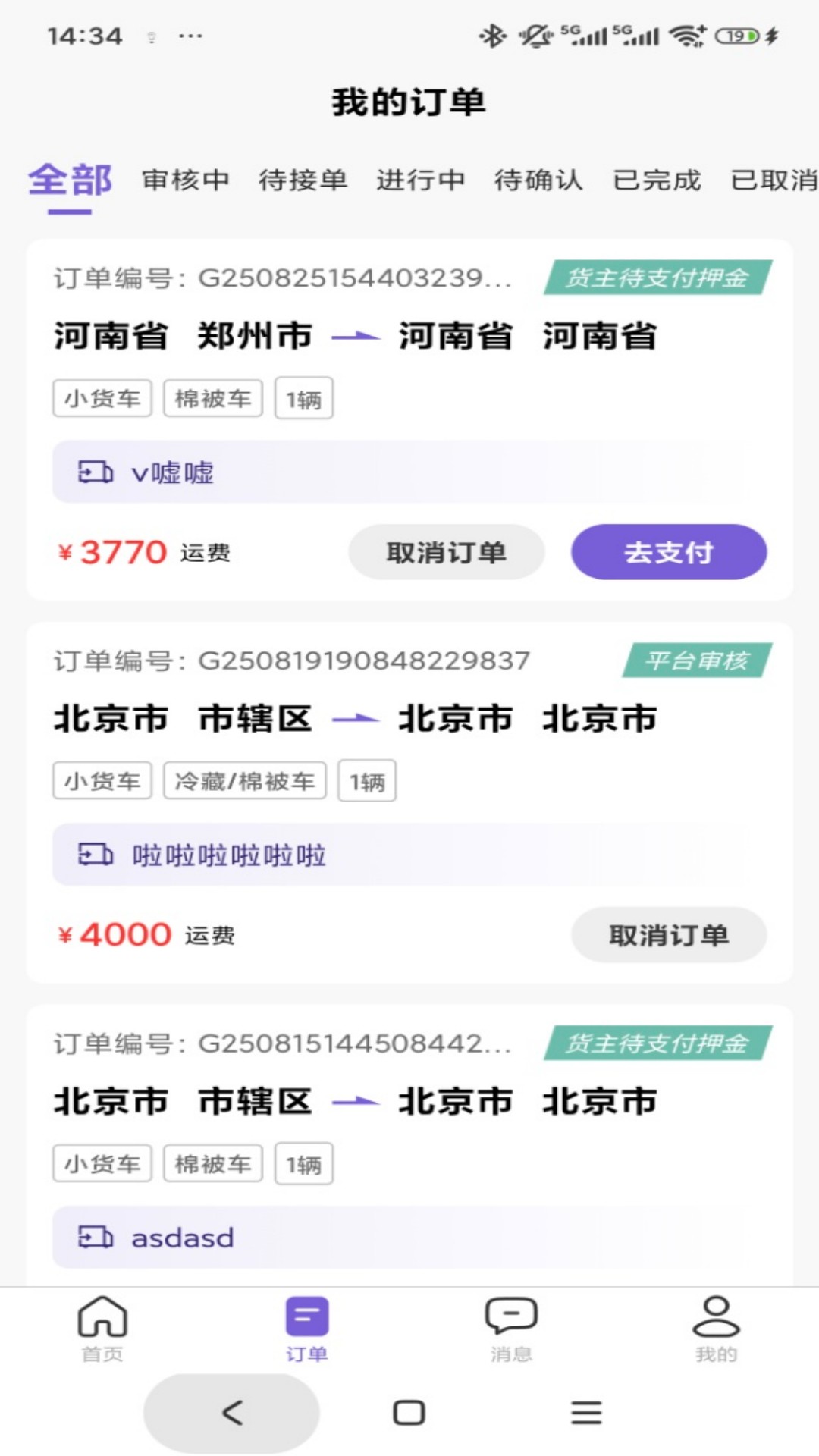Open recent apps via three-line navigation icon
The height and width of the screenshot is (1456, 819).
pyautogui.click(x=585, y=1410)
